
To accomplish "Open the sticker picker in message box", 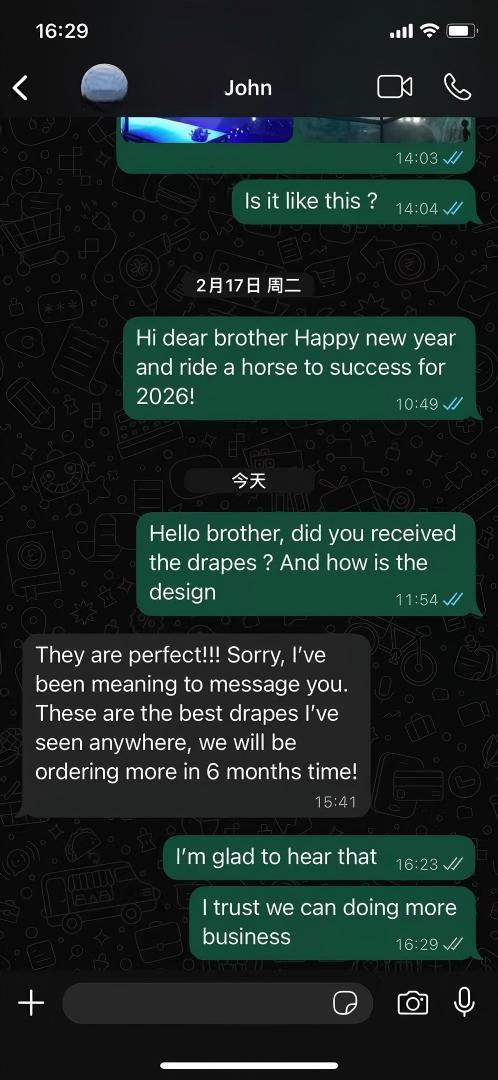I will click(345, 1004).
